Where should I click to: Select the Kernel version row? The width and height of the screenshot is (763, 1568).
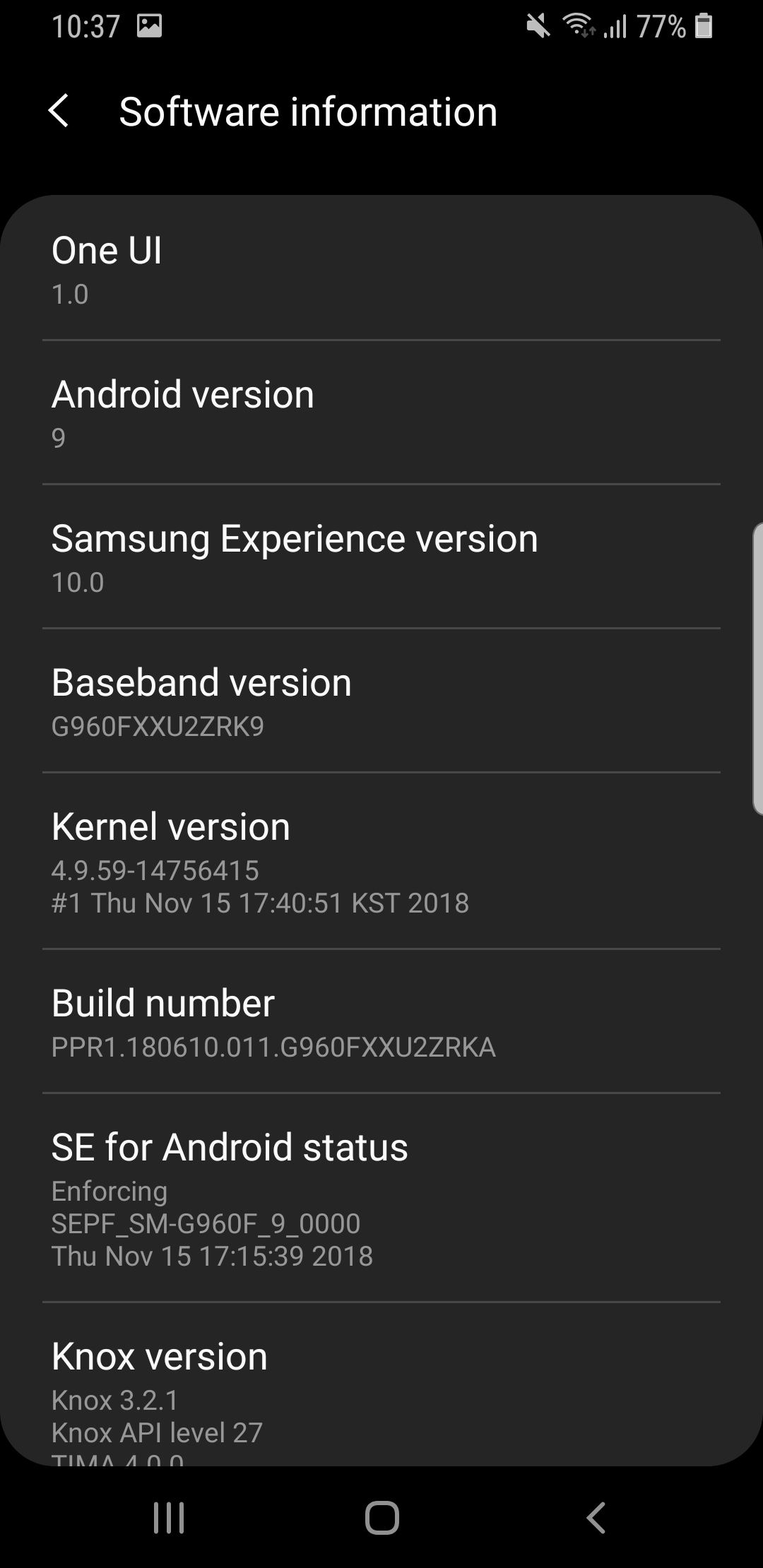coord(381,862)
